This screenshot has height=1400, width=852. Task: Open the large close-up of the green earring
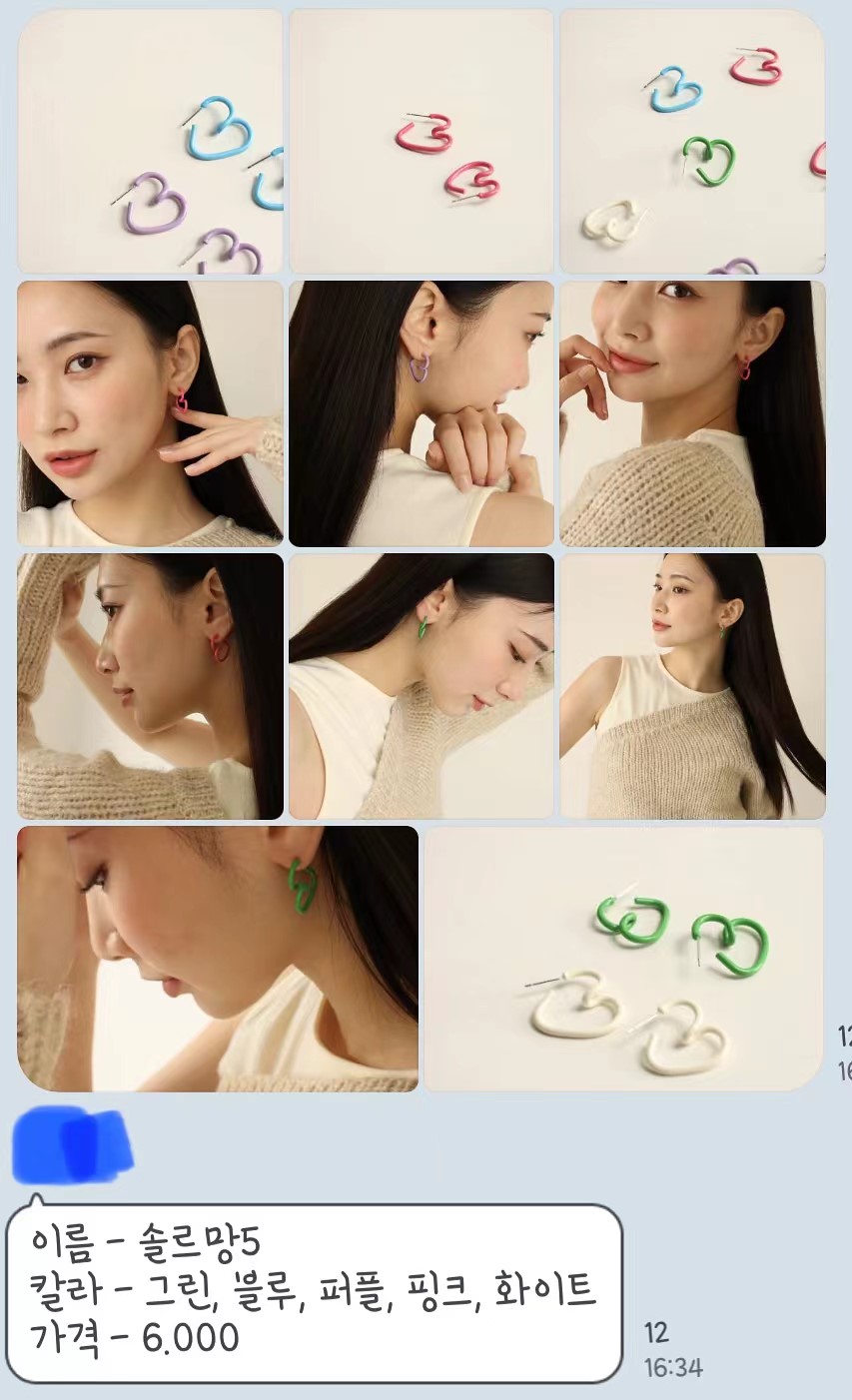pyautogui.click(x=218, y=959)
